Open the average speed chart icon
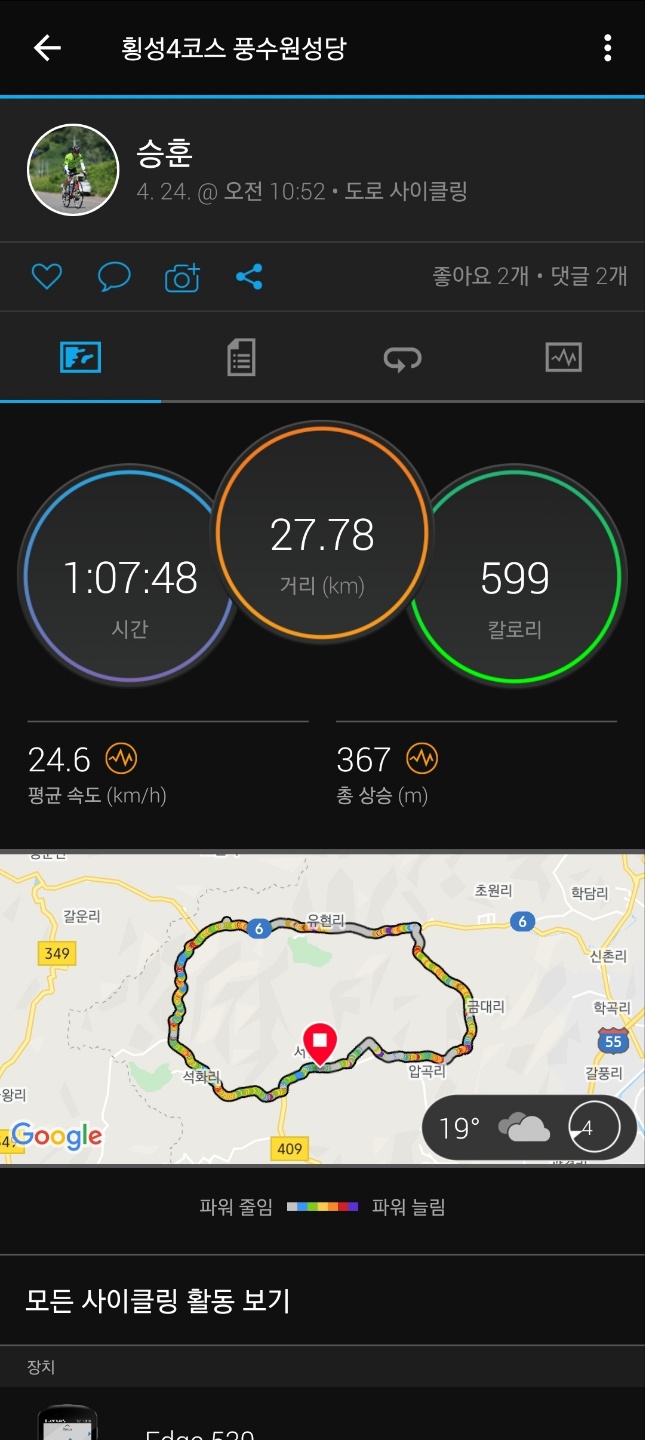This screenshot has width=645, height=1440. [121, 759]
